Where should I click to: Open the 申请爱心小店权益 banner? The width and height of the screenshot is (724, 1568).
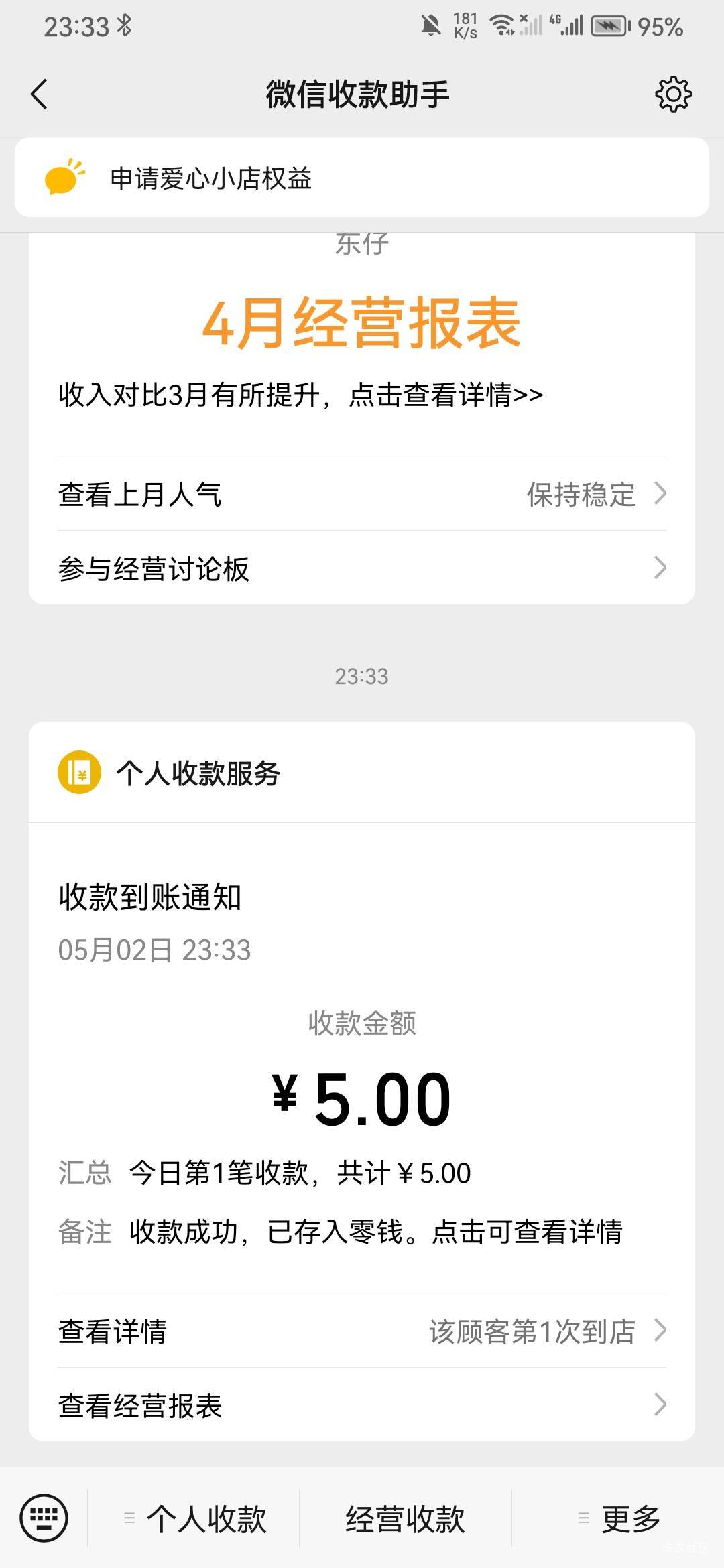(x=362, y=178)
